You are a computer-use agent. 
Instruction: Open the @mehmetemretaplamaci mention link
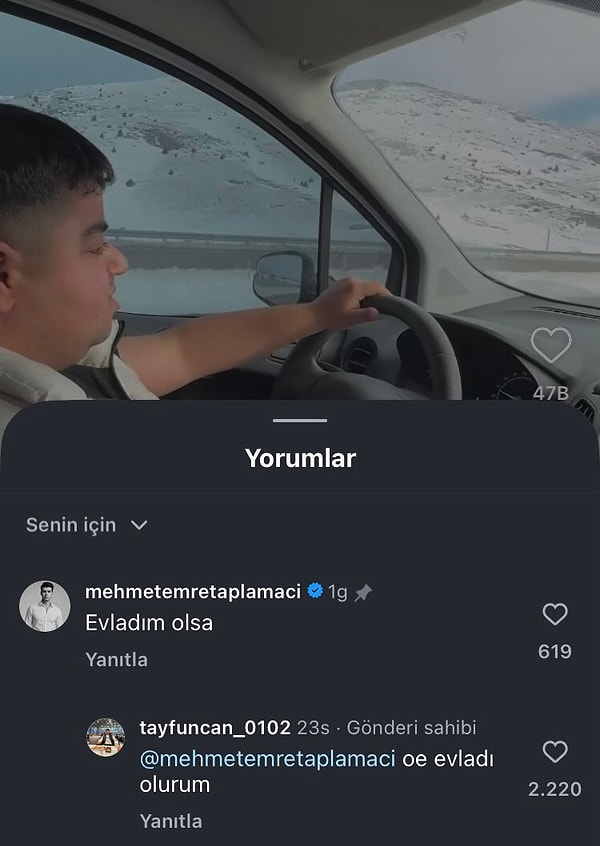pyautogui.click(x=267, y=758)
